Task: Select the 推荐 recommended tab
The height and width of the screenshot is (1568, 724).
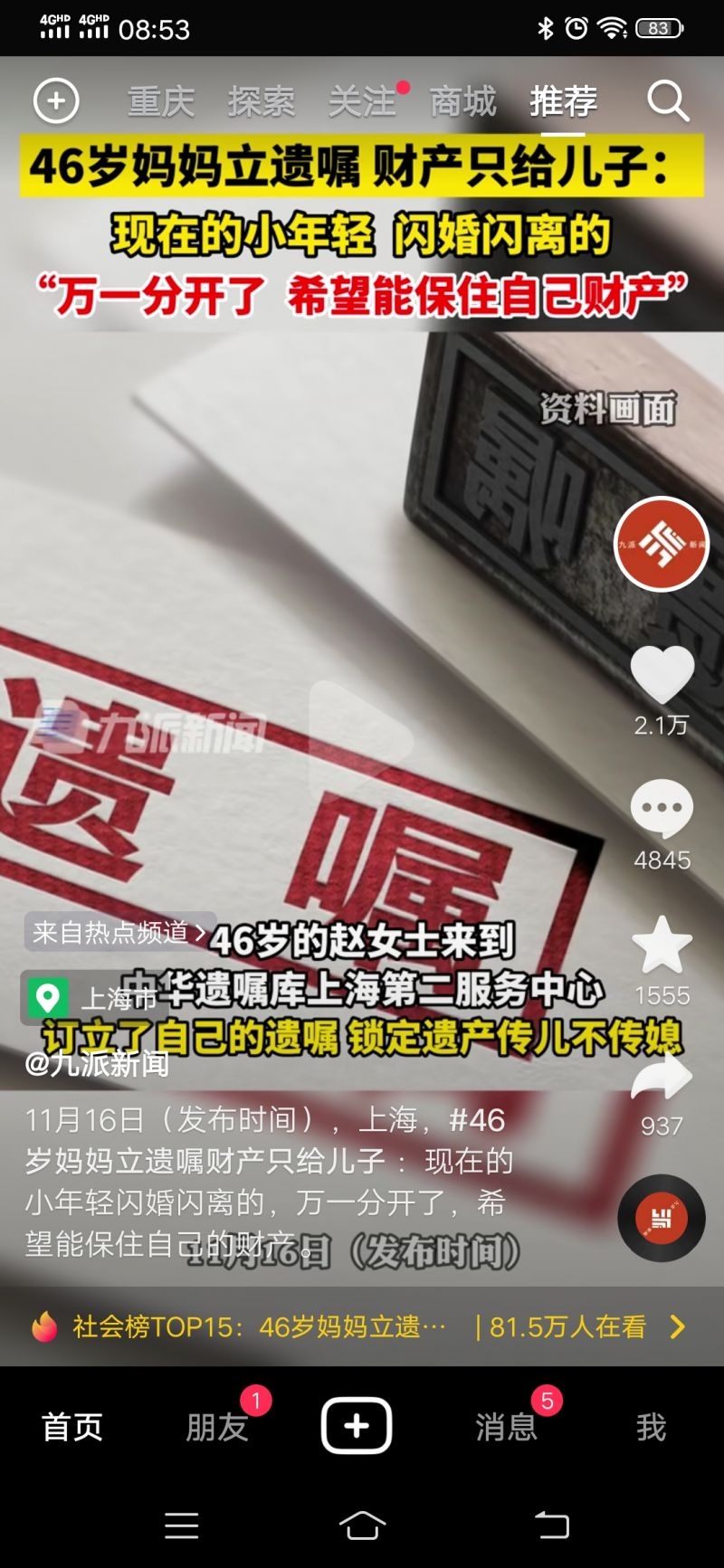Action: (x=563, y=102)
